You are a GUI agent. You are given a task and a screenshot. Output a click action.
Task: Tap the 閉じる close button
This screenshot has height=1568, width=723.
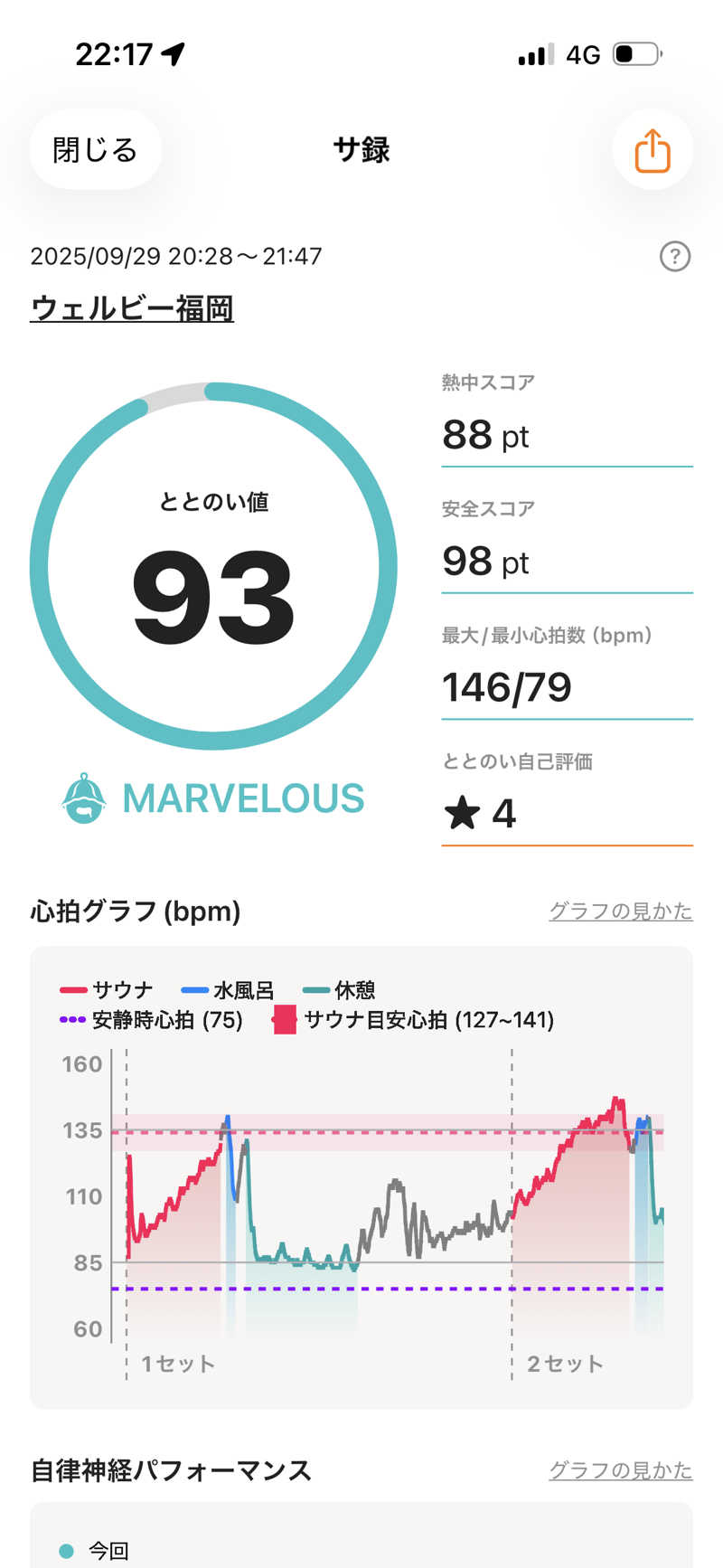coord(95,149)
